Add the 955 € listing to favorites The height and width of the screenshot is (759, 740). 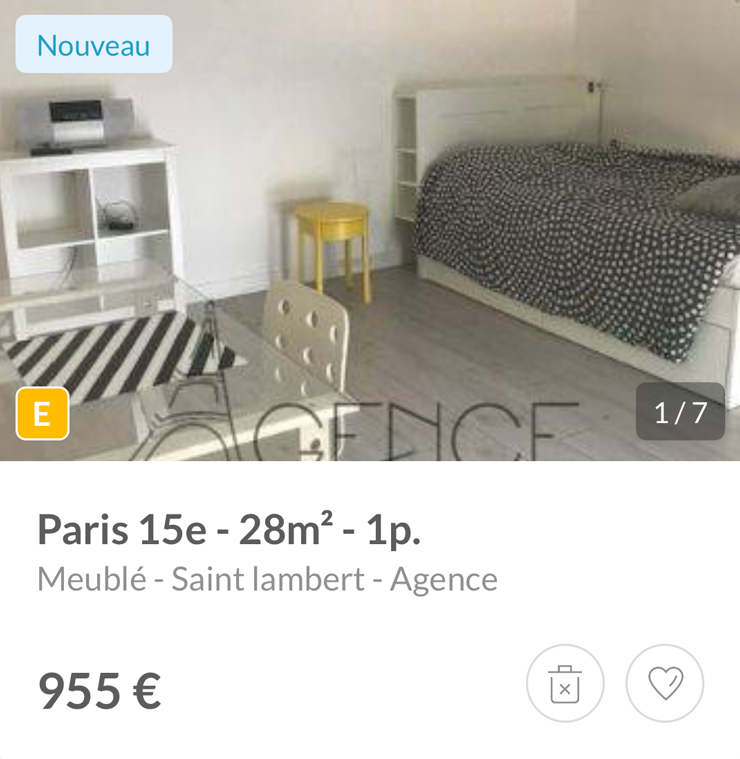tap(665, 684)
